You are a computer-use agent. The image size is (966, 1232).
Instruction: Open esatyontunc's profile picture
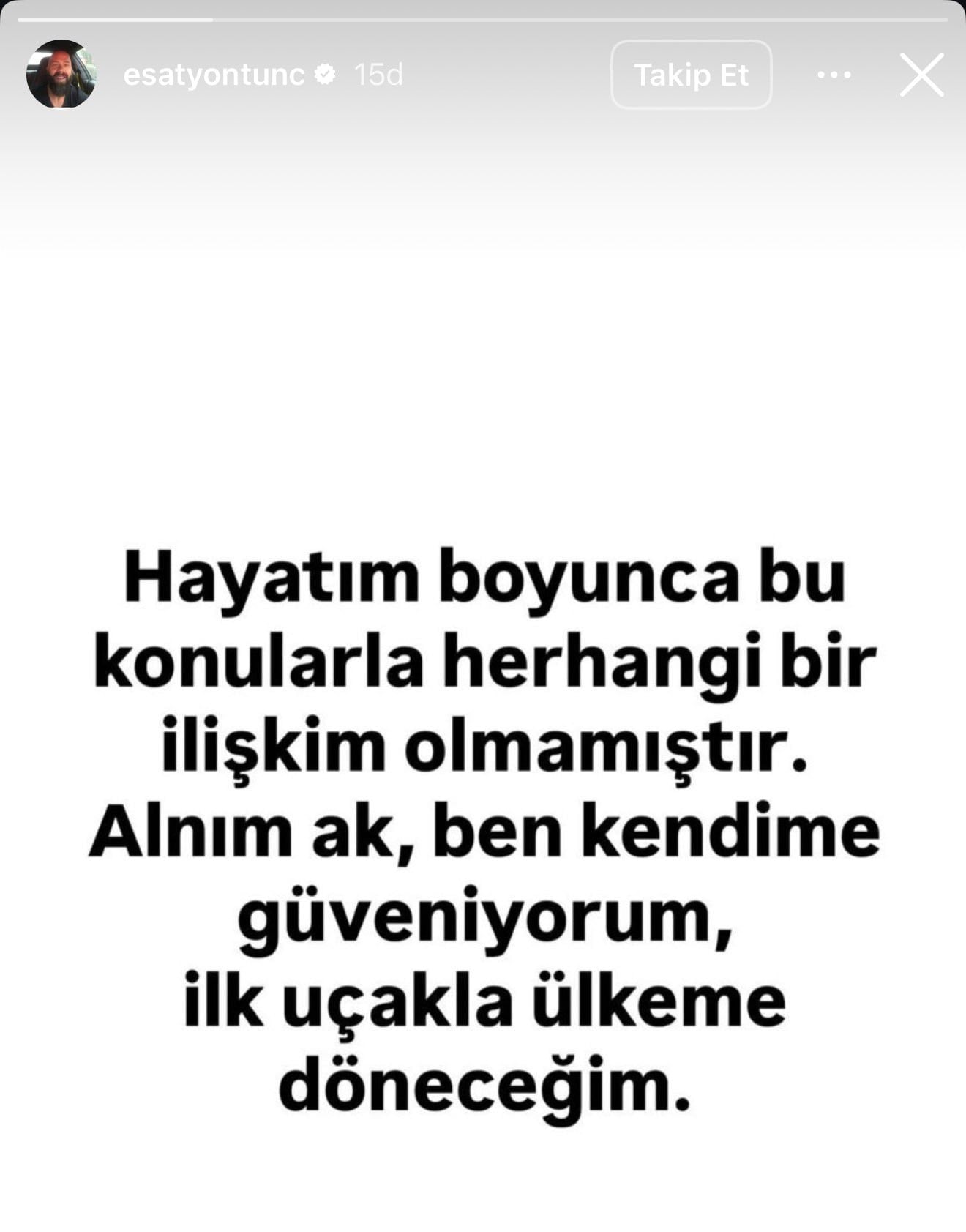point(61,74)
